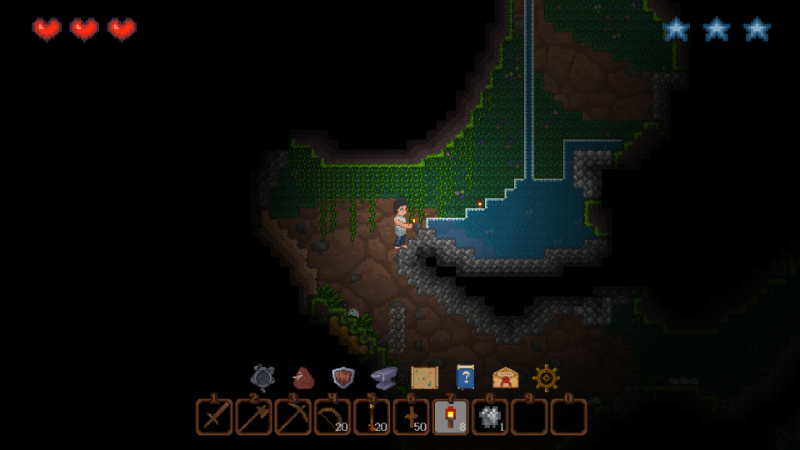This screenshot has width=800, height=450.
Task: Select the stone item in slot 8
Action: tap(490, 416)
